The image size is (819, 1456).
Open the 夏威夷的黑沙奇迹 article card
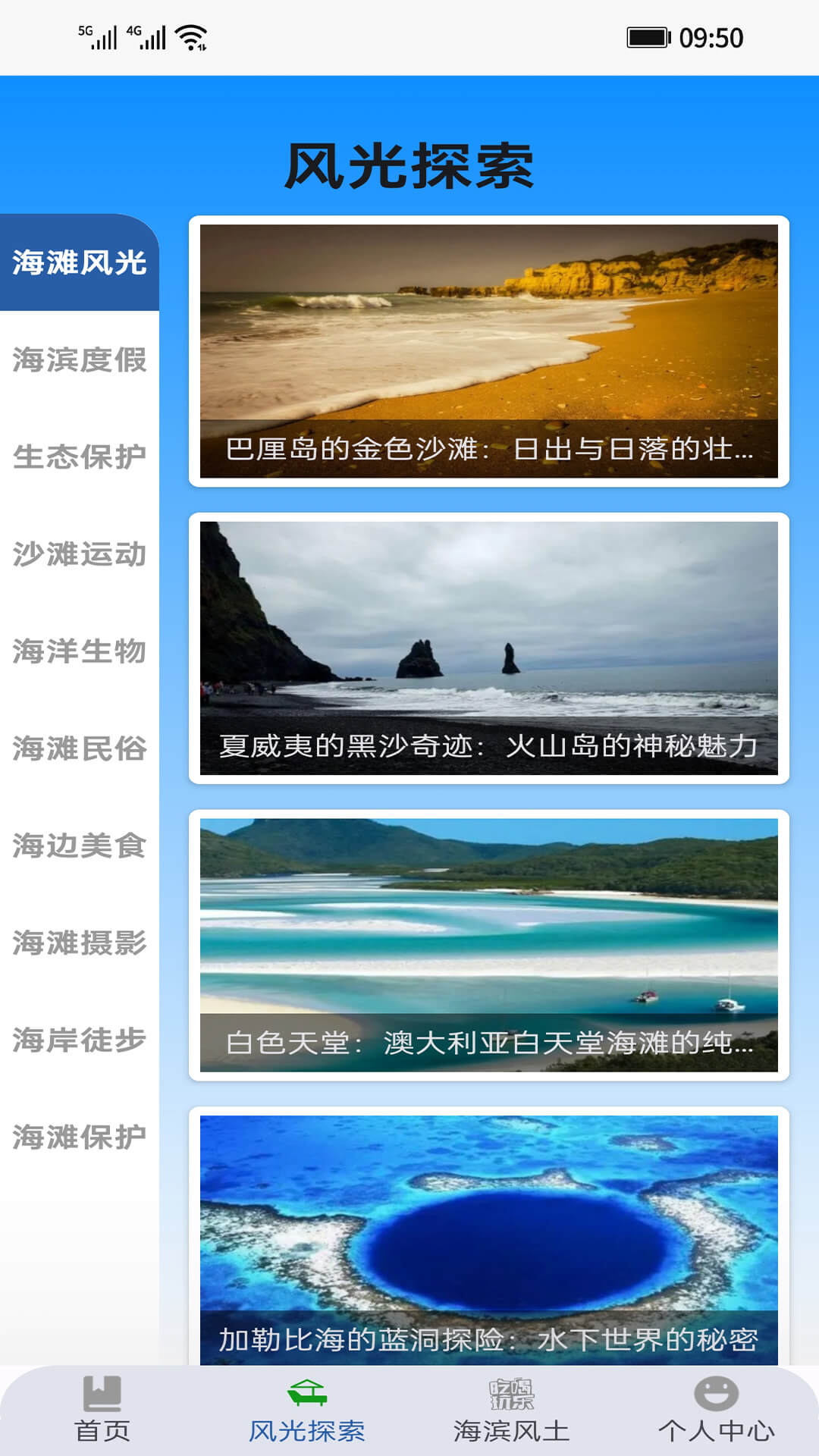click(x=488, y=648)
